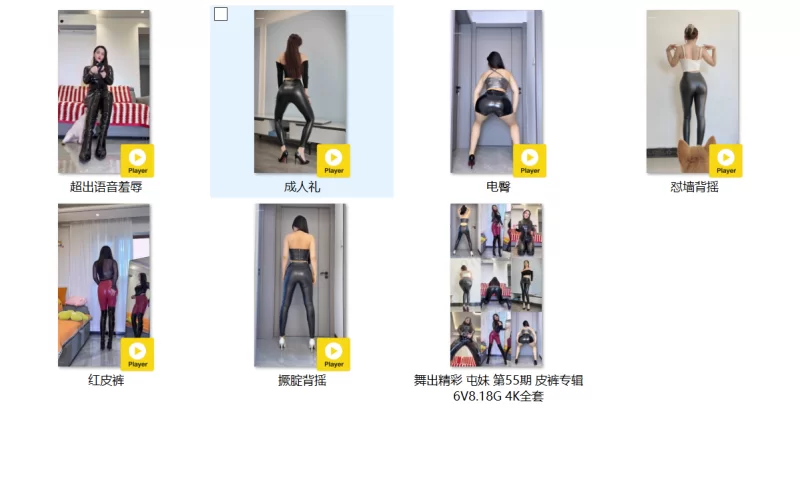
Task: Open the video file 成人礼
Action: click(x=300, y=92)
